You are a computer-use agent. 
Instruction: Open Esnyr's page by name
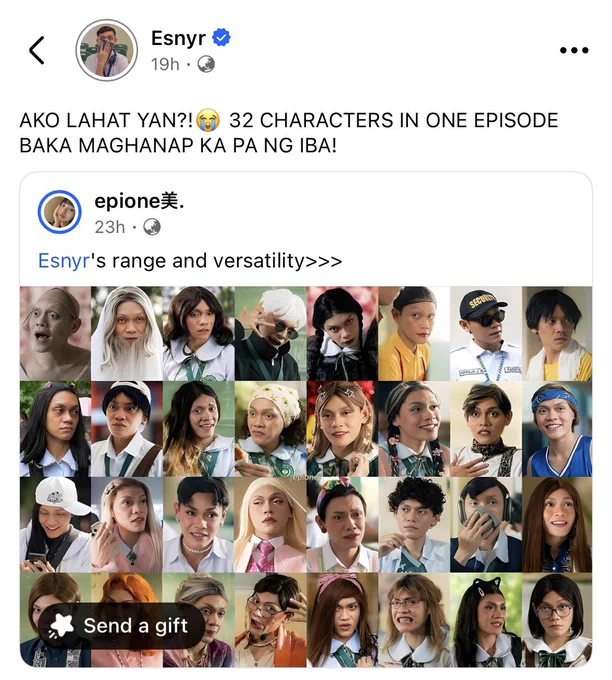[178, 38]
